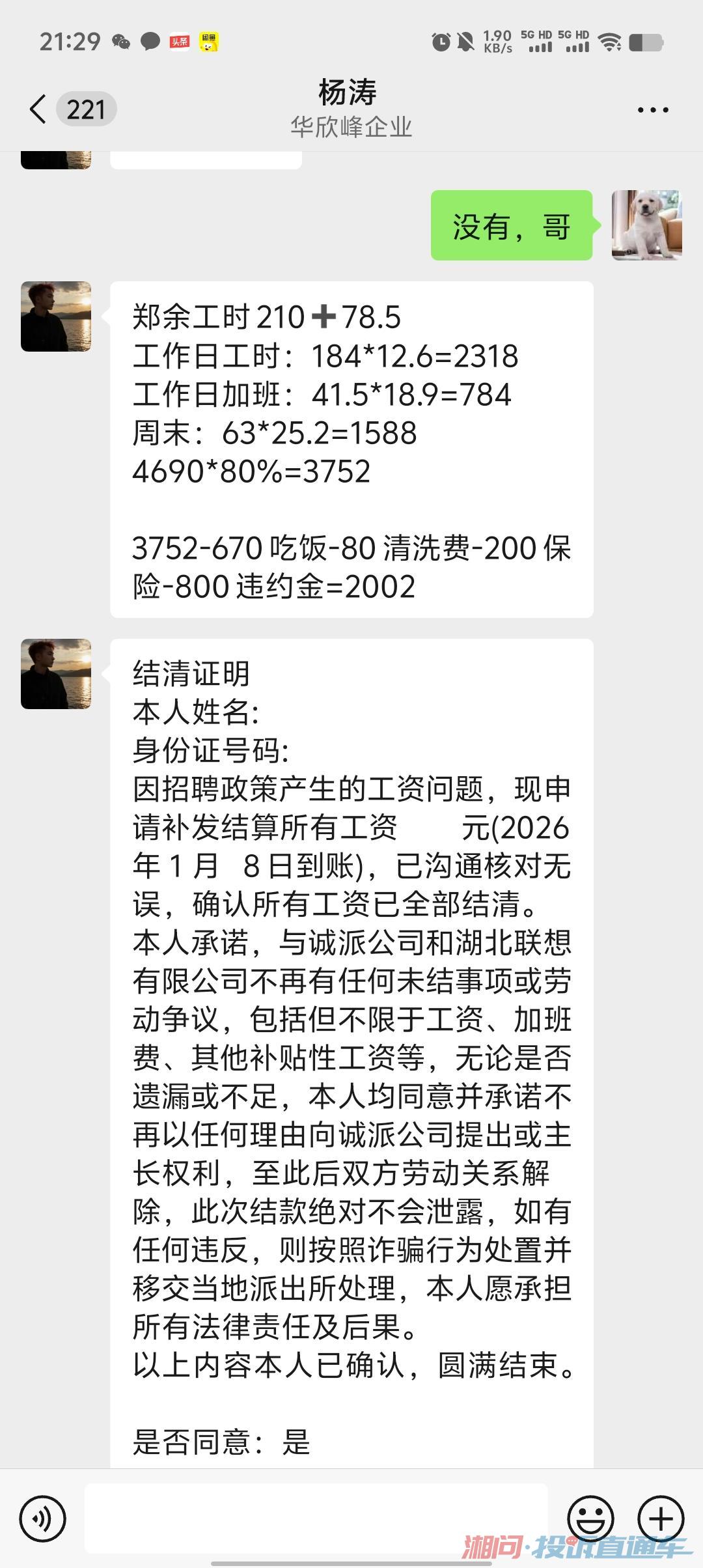Open the emoji sticker panel
Image resolution: width=703 pixels, height=1568 pixels.
(x=590, y=1519)
